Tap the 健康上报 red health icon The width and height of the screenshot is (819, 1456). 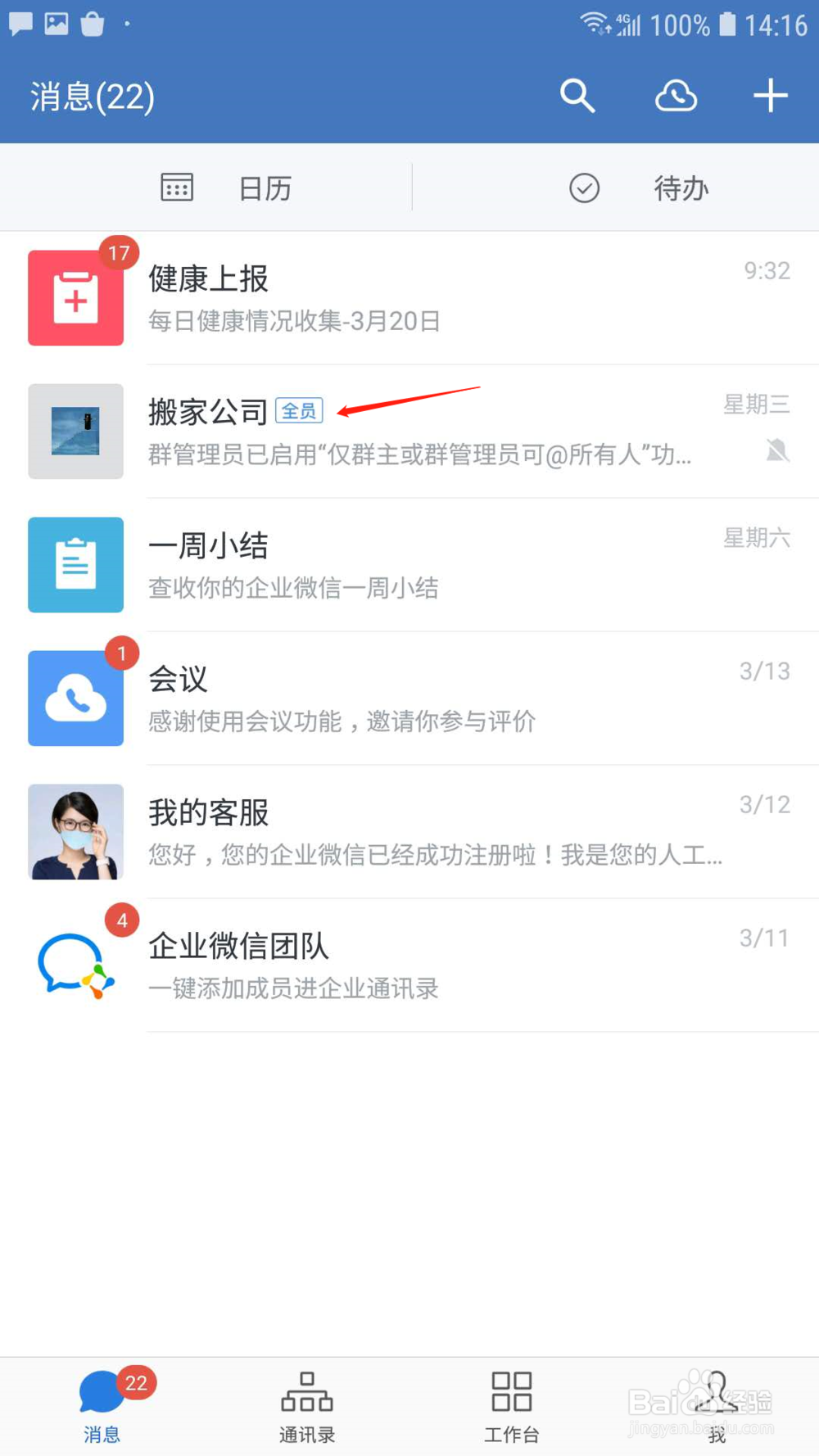pos(75,297)
